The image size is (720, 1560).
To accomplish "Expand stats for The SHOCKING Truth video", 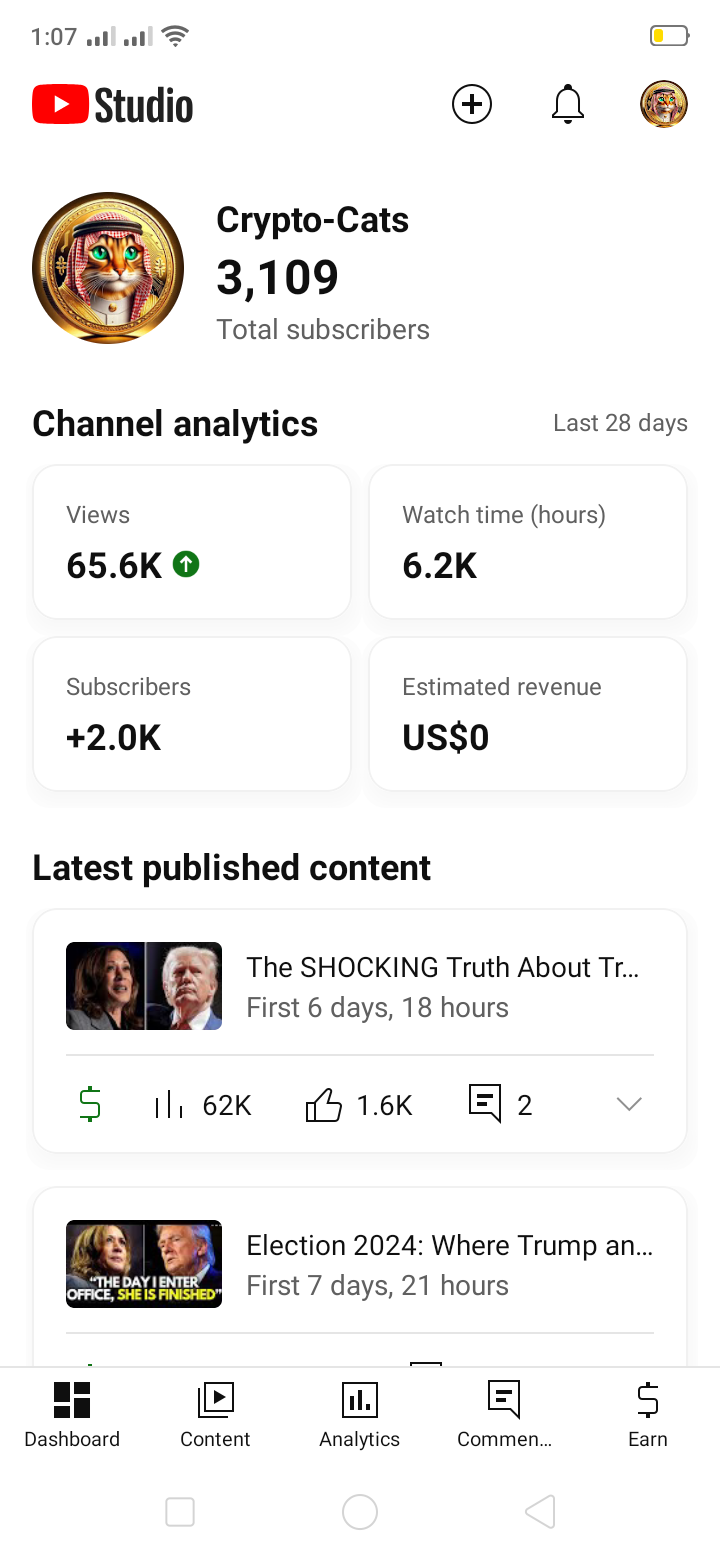I will pos(629,1104).
